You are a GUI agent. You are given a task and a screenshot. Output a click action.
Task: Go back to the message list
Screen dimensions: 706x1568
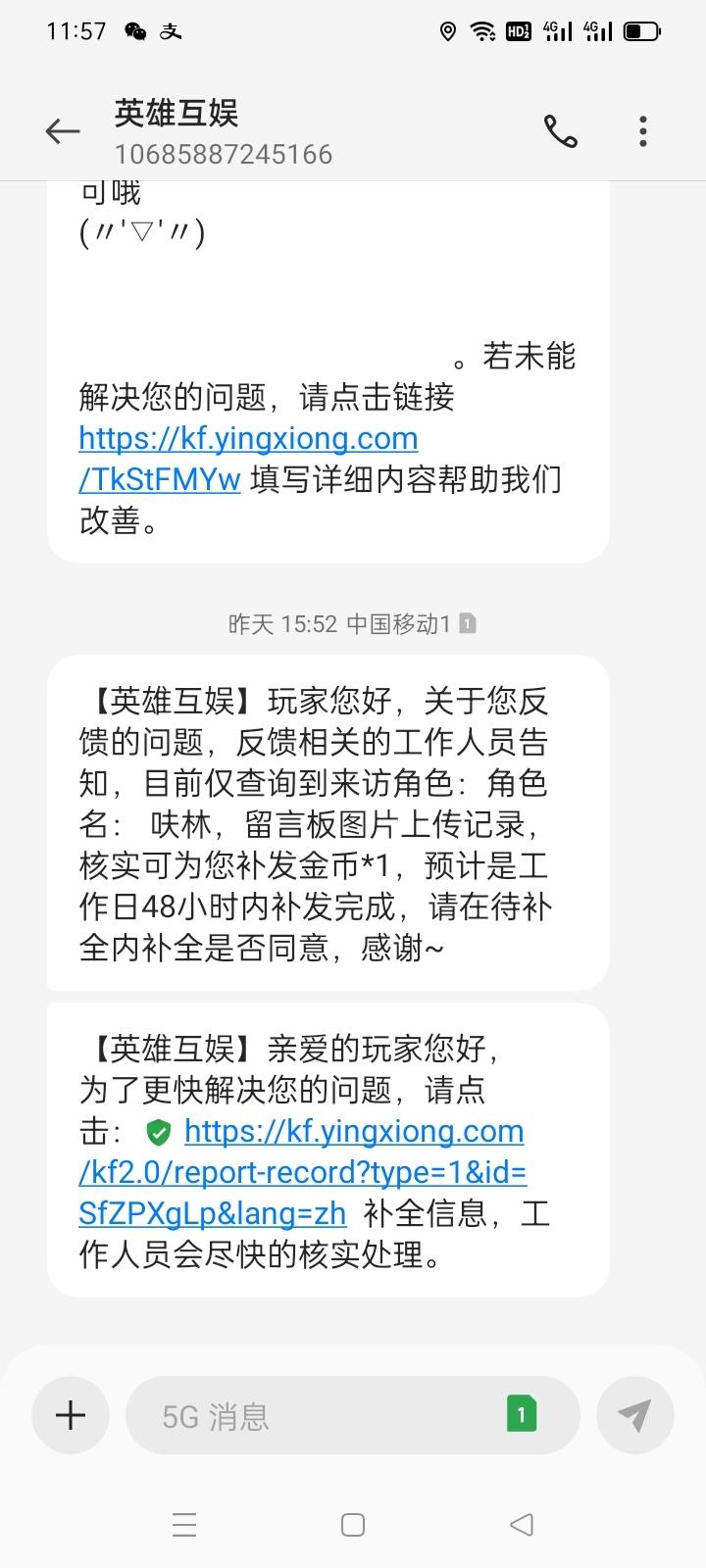[x=63, y=131]
